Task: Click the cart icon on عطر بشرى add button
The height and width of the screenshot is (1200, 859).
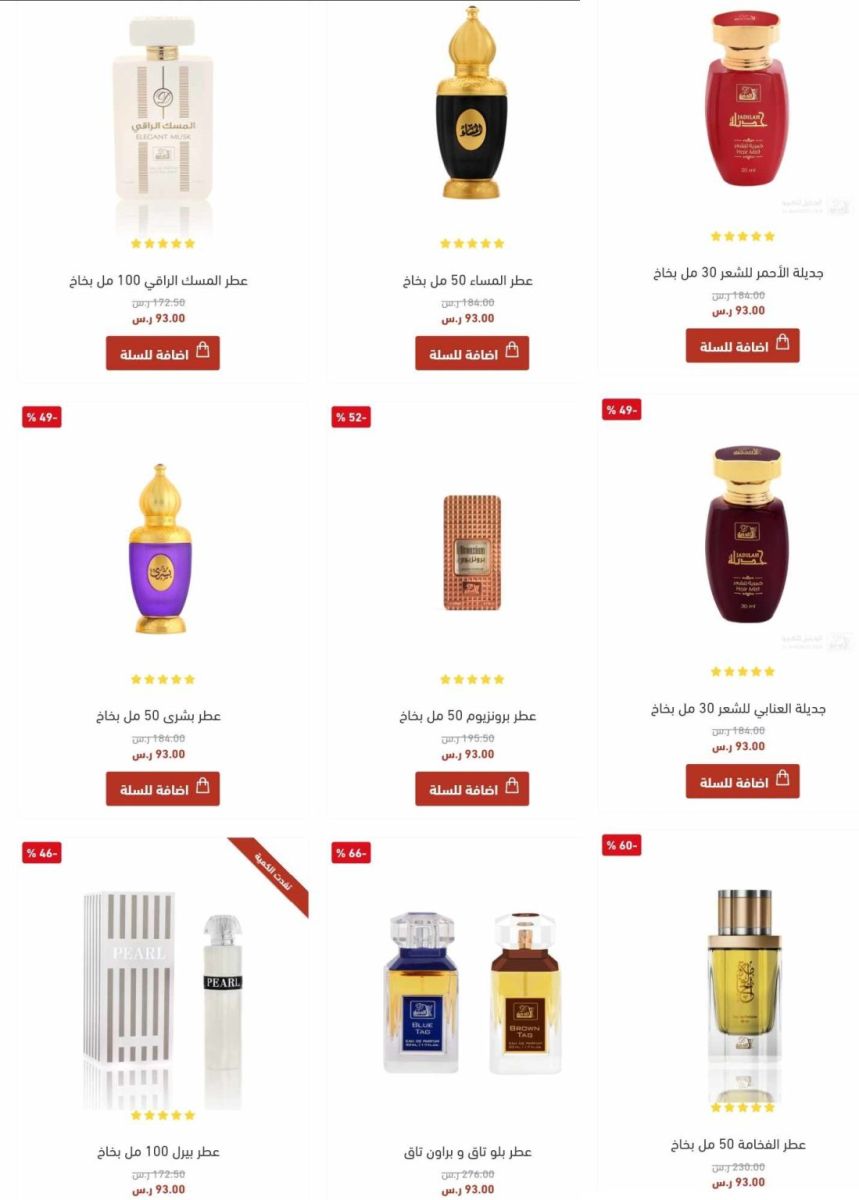Action: tap(203, 786)
